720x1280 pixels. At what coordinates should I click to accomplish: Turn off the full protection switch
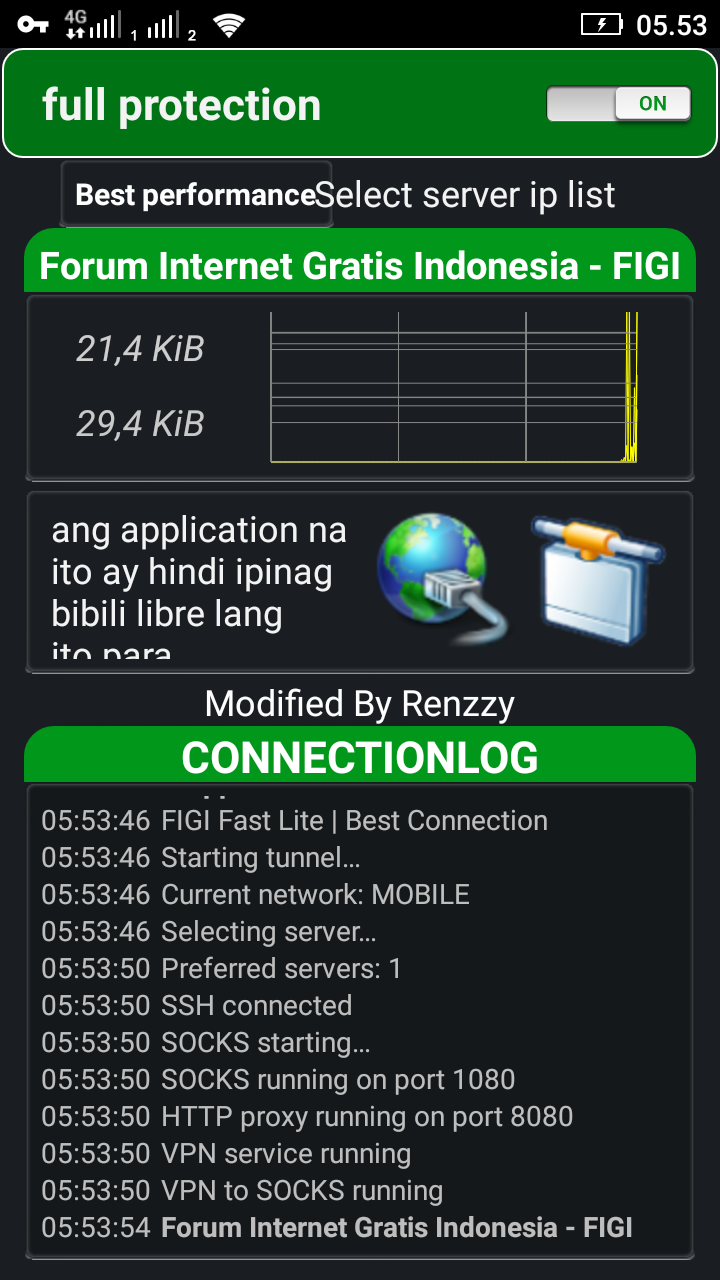(x=619, y=104)
